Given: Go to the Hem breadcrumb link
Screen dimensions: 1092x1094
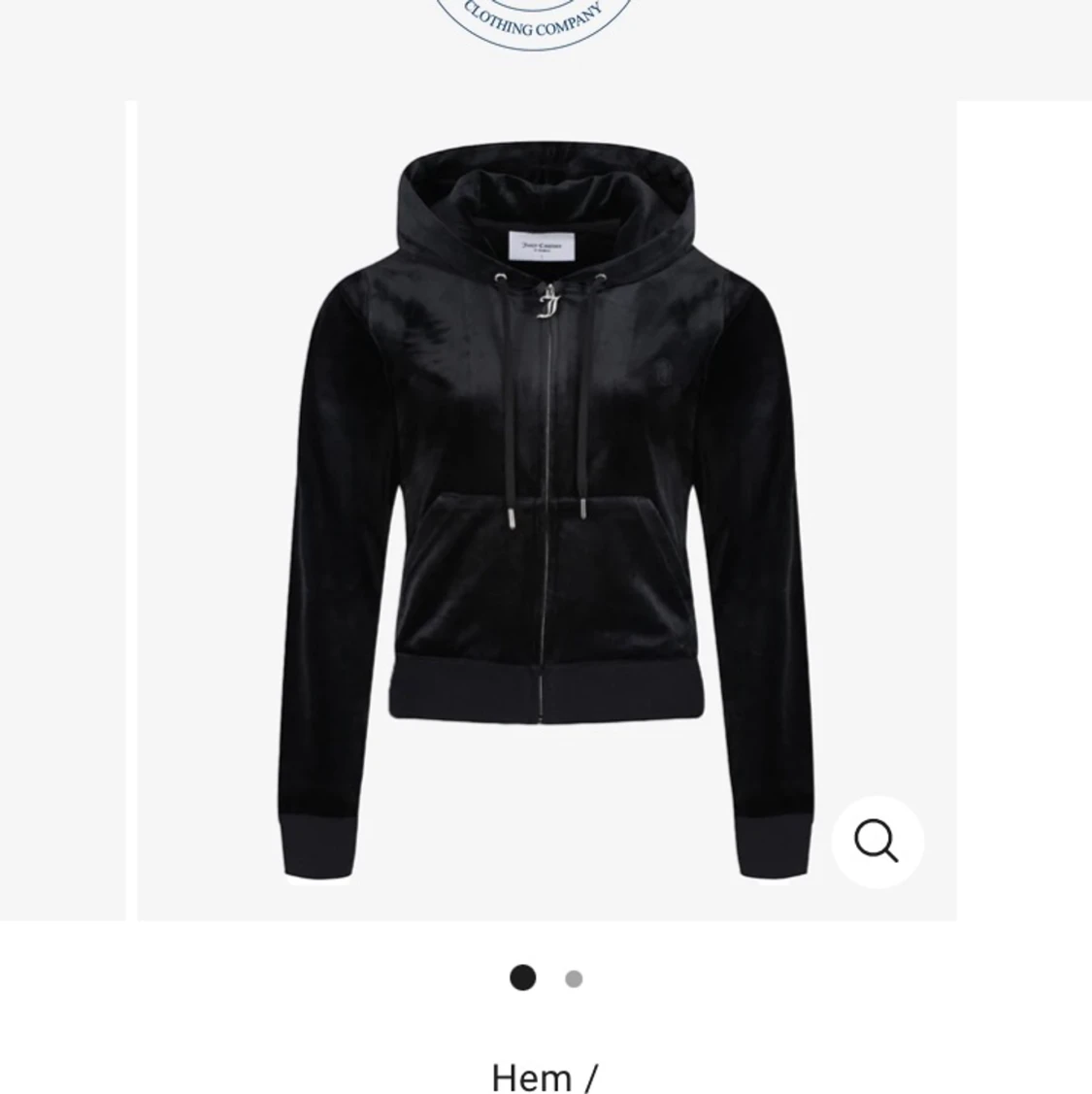Looking at the screenshot, I should click(x=531, y=1077).
